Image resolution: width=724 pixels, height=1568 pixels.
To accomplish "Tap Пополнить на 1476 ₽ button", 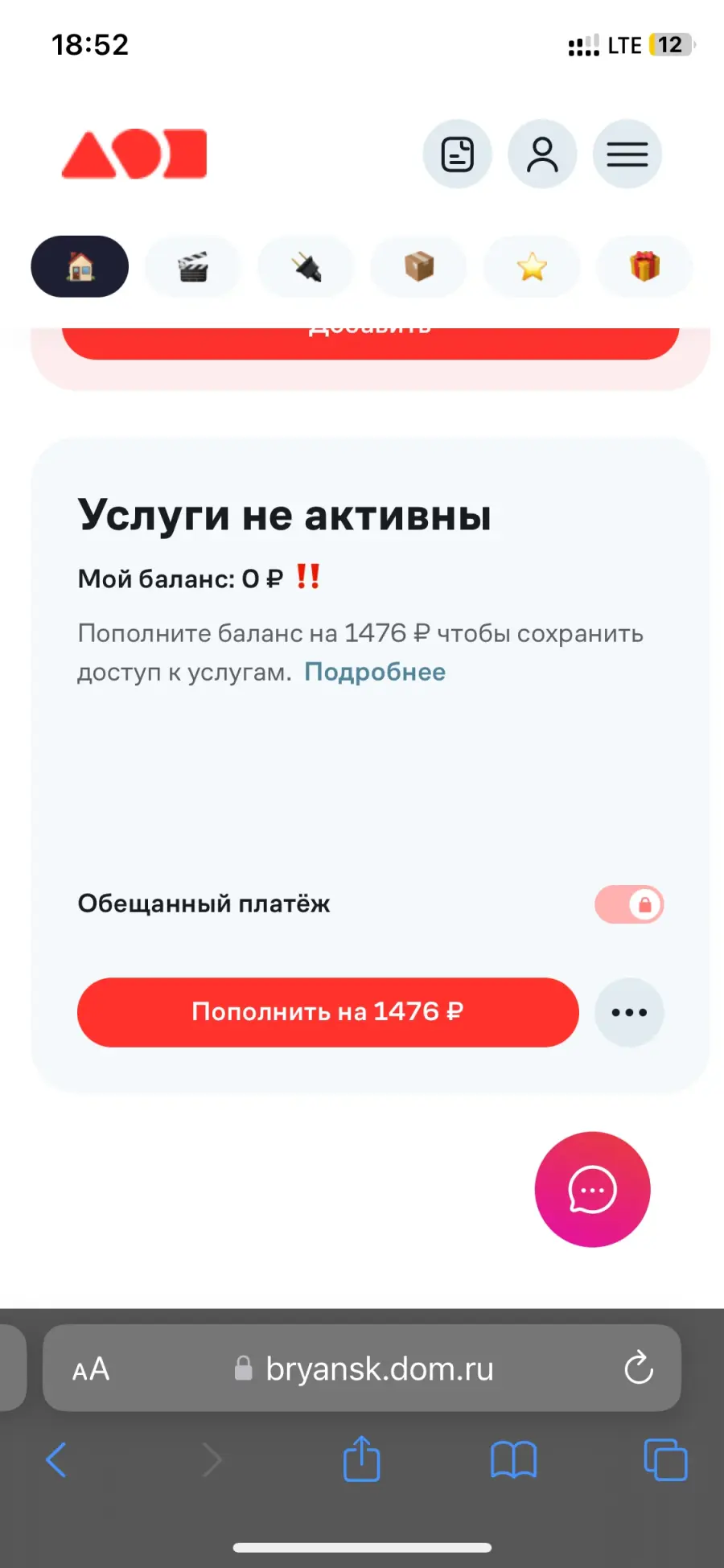I will point(328,1012).
